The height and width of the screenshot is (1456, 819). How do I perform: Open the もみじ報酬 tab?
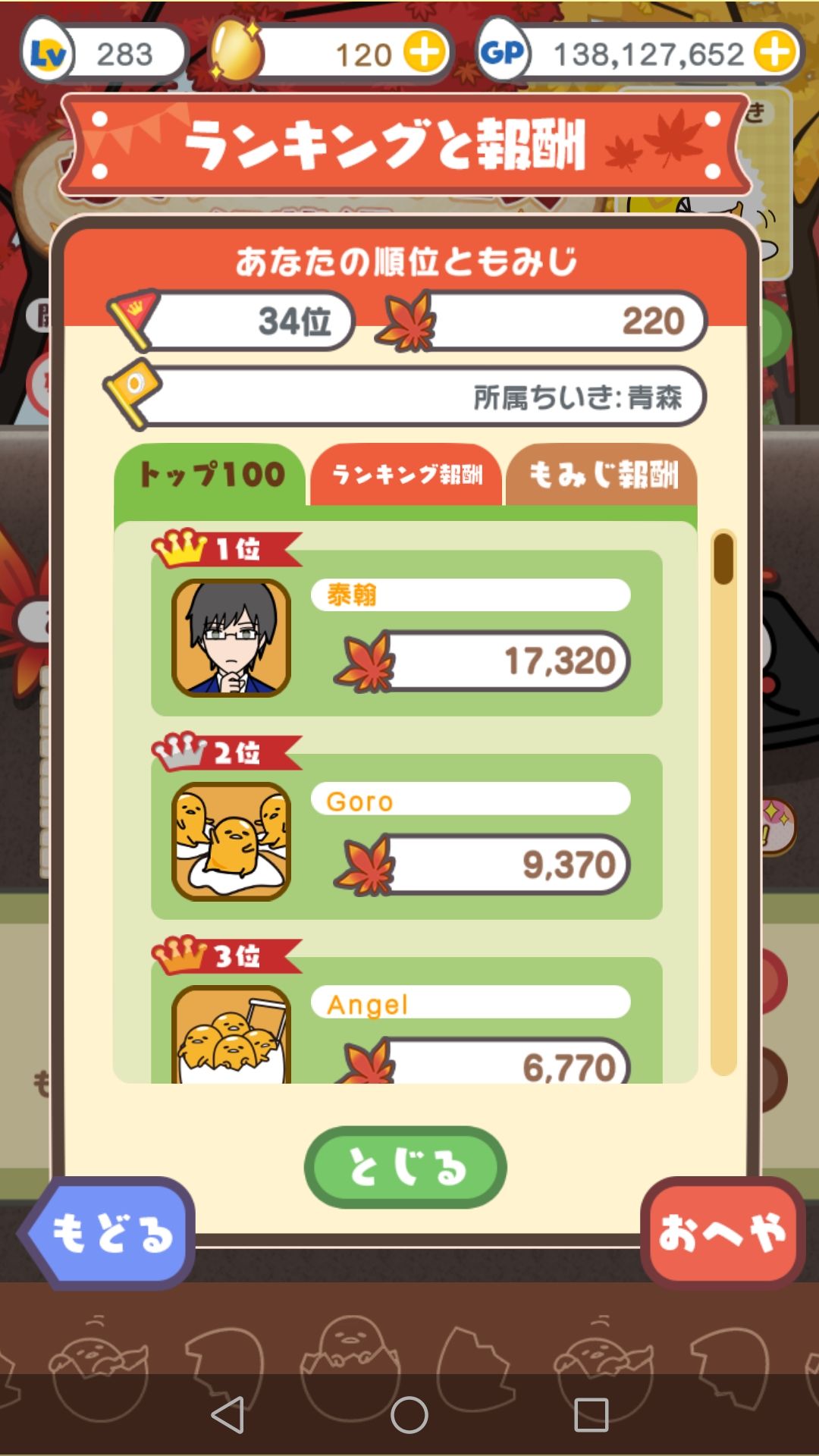tap(603, 474)
